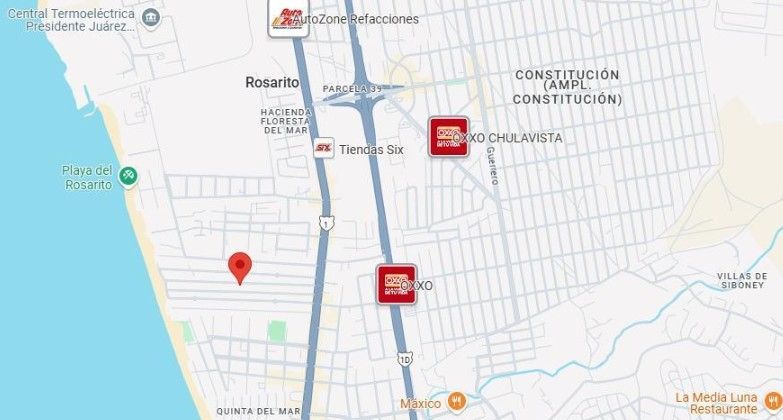Select Central Termoeléctrica Presidente Juárez marker

(150, 18)
